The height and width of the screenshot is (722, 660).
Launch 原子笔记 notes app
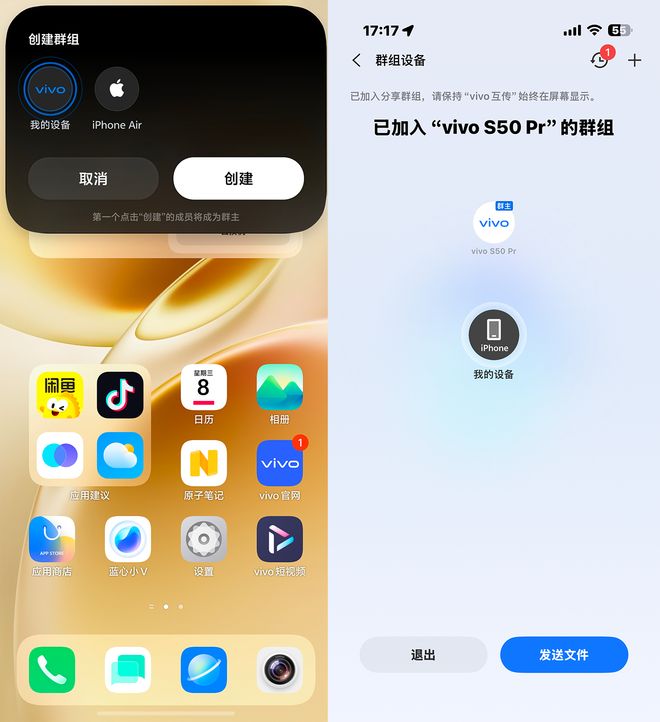point(204,464)
